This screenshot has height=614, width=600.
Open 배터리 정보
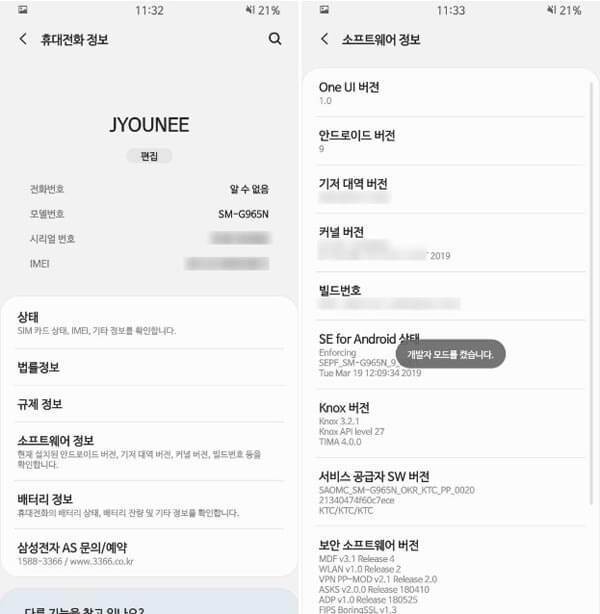(x=148, y=504)
